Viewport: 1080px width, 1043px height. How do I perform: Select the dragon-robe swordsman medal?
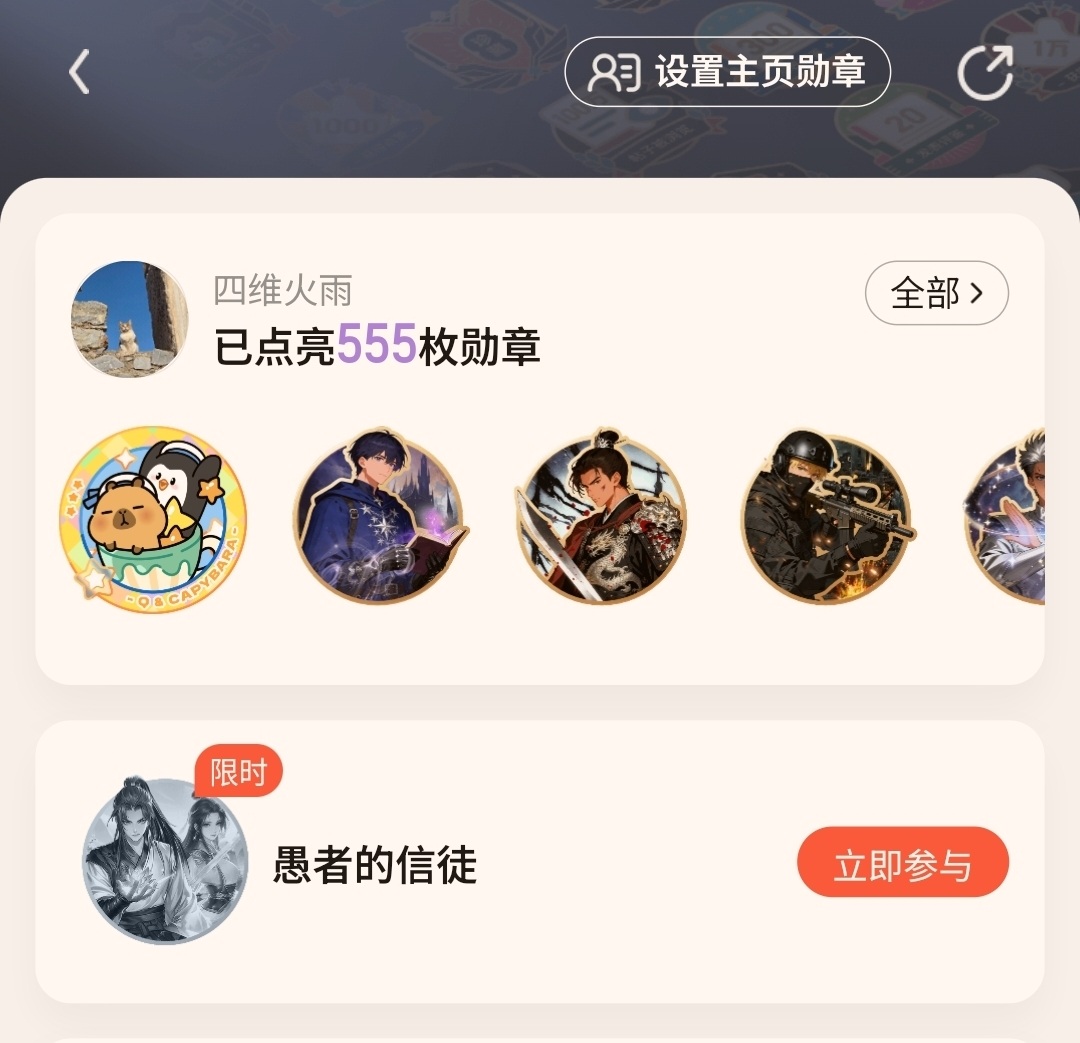click(x=601, y=519)
